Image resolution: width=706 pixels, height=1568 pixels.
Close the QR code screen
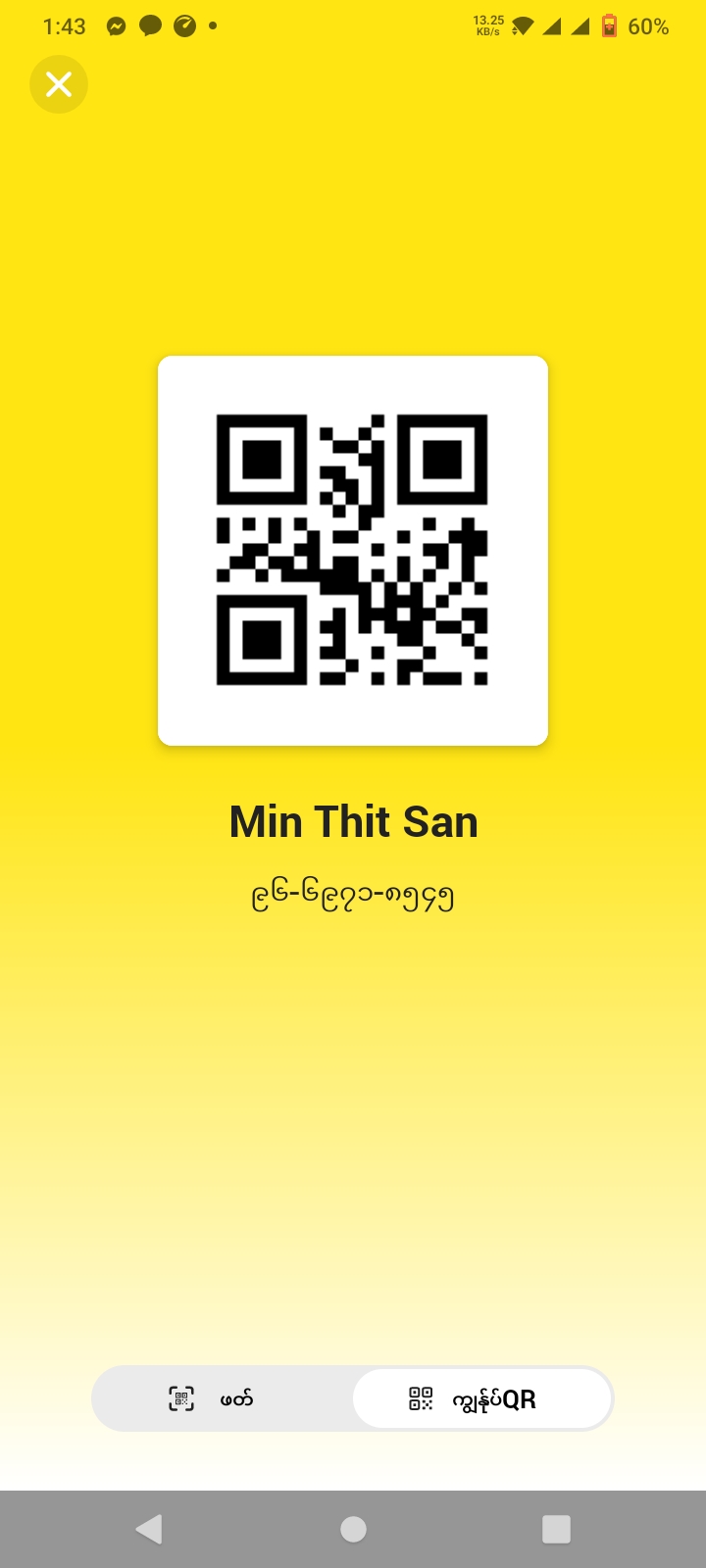[x=59, y=85]
